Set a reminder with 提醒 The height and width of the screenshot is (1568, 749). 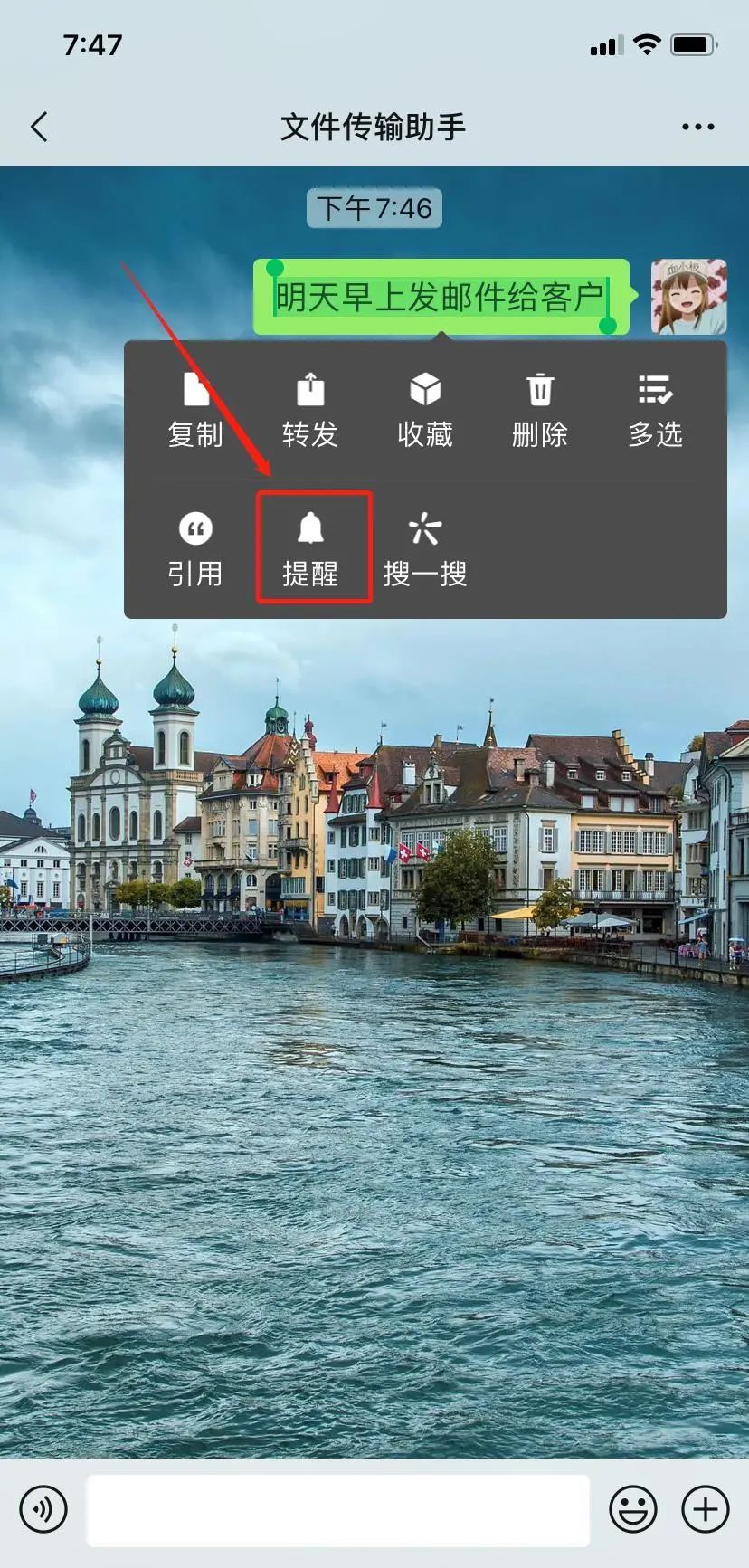(311, 548)
